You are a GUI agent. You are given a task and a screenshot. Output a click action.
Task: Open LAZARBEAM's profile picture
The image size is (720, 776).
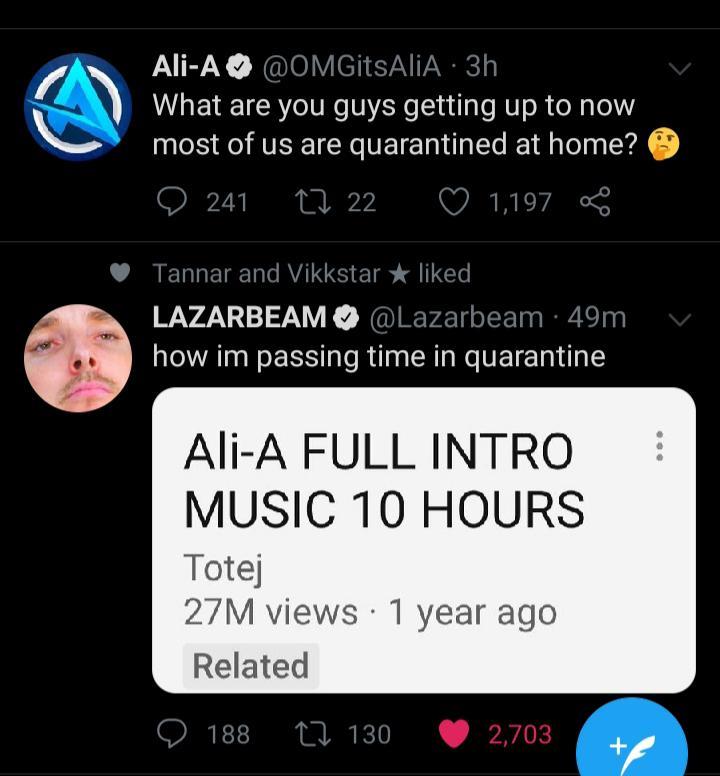coord(78,359)
